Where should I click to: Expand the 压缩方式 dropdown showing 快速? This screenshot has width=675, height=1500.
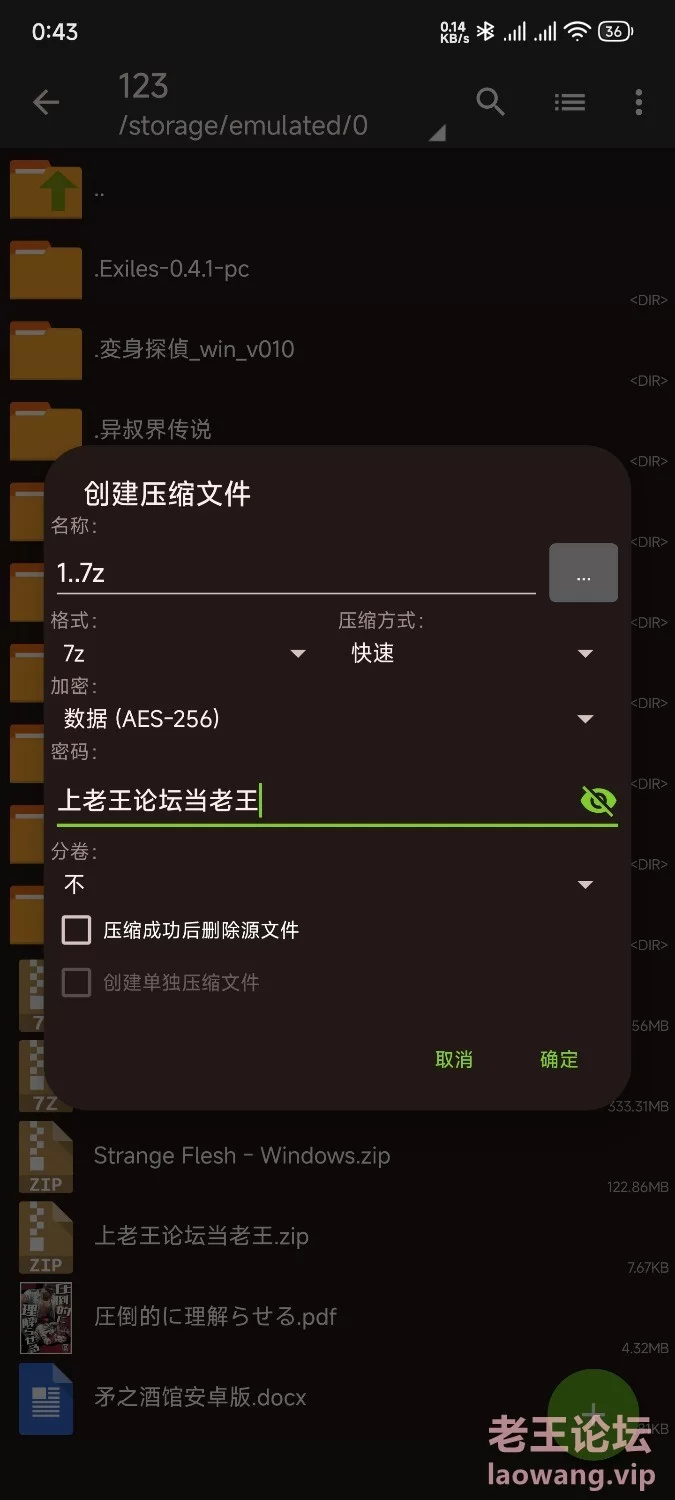tap(472, 653)
